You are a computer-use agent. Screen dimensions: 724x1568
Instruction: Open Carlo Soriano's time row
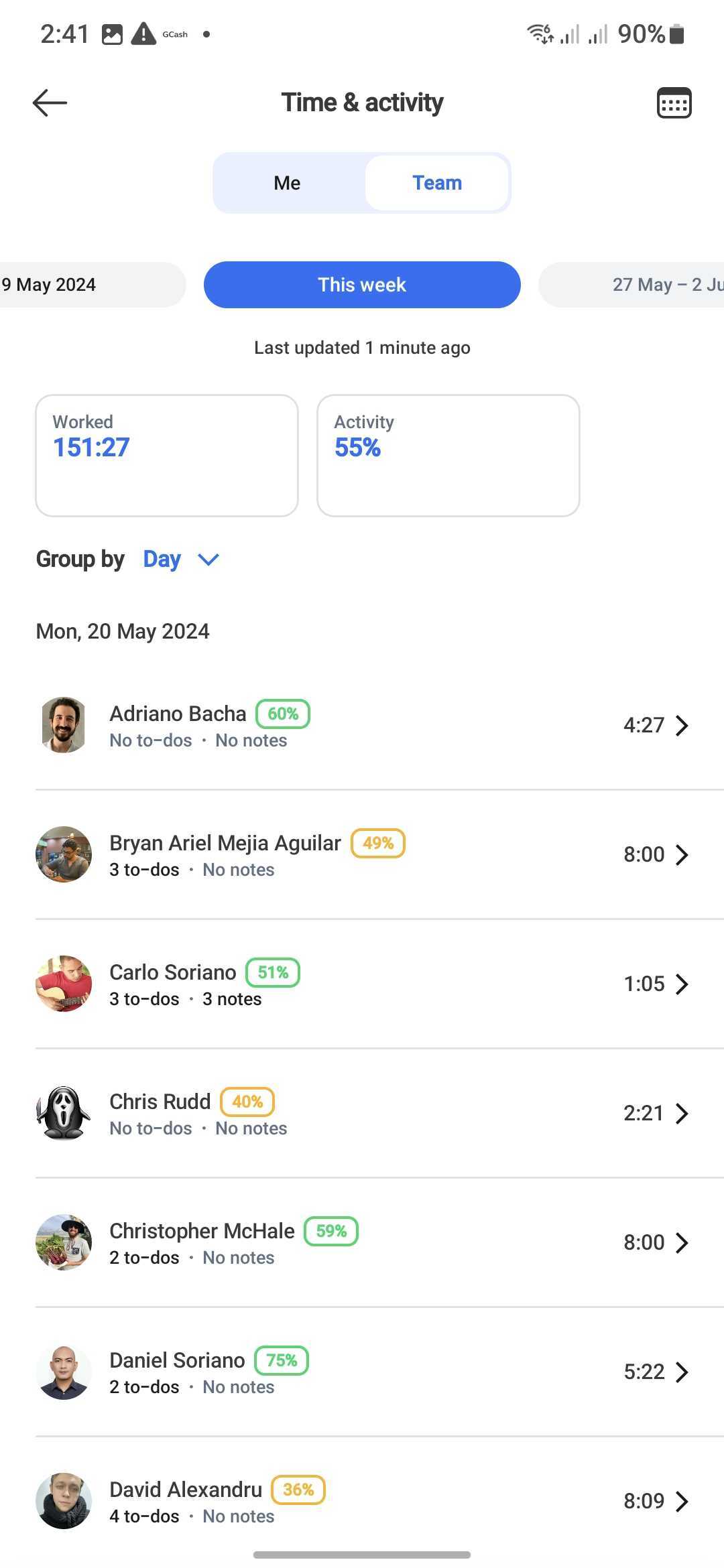(362, 984)
